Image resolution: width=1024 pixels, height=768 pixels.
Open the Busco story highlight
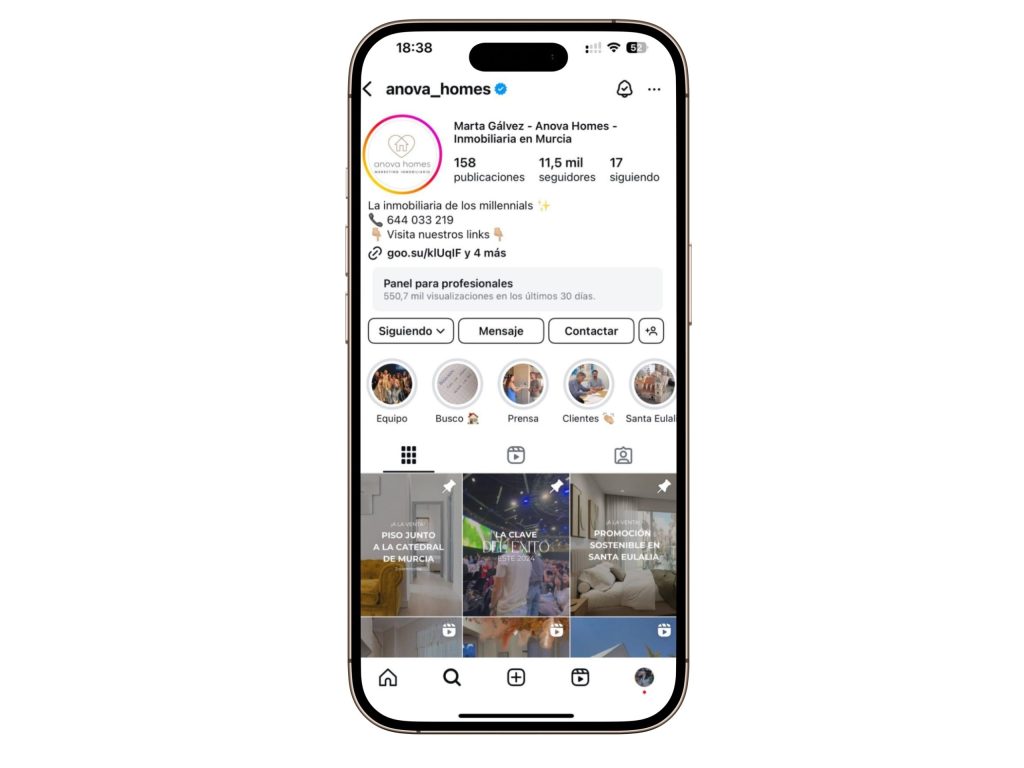click(x=457, y=384)
